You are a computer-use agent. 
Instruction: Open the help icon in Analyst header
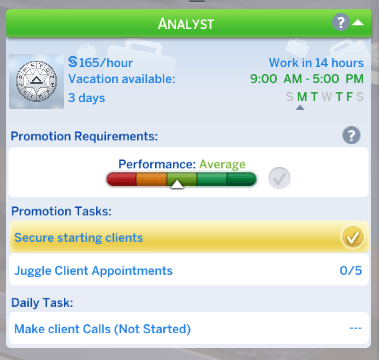(341, 23)
